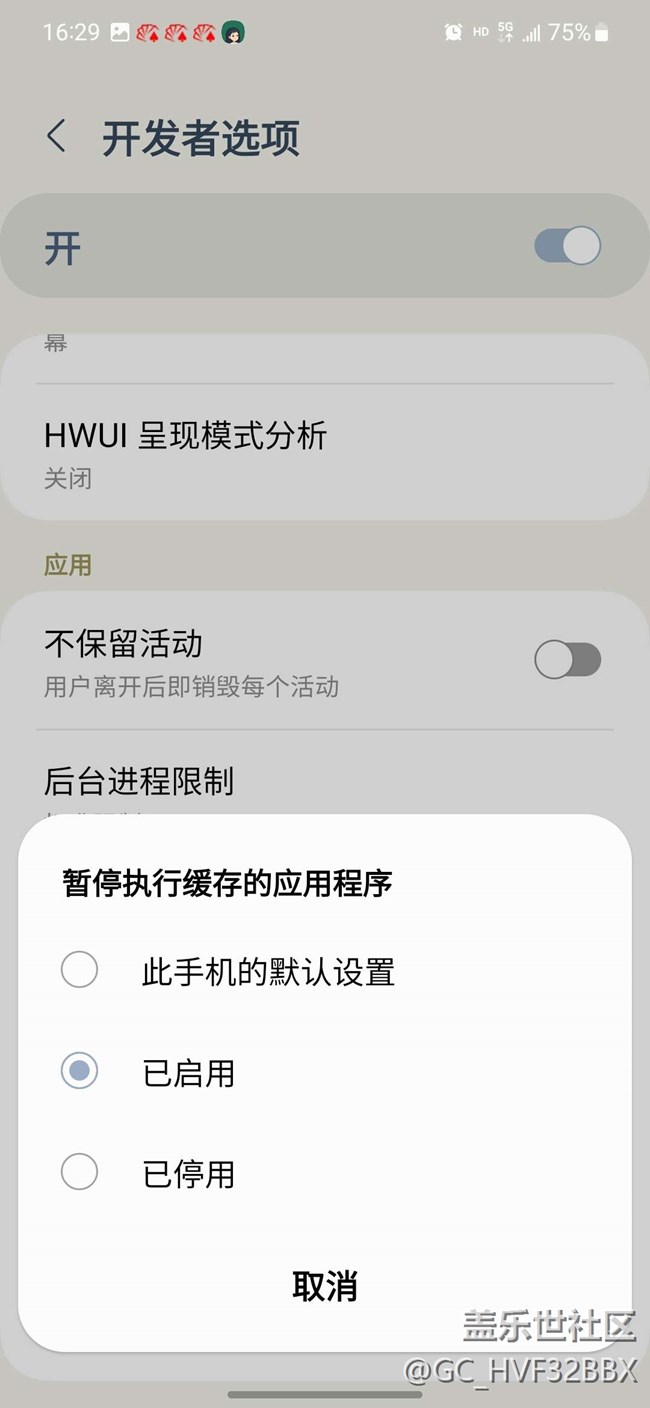Choose the 已启用 option
Image resolution: width=650 pixels, height=1408 pixels.
[x=325, y=1072]
